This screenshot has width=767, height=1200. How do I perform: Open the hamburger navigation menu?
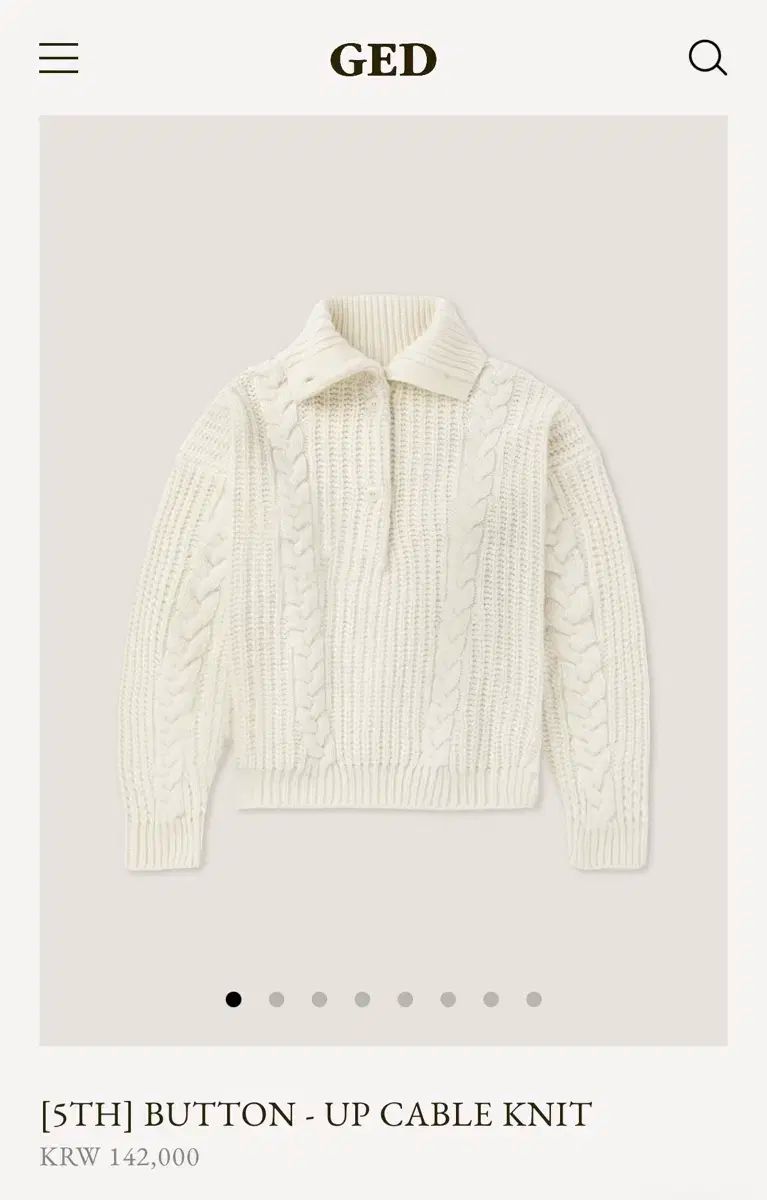[57, 58]
